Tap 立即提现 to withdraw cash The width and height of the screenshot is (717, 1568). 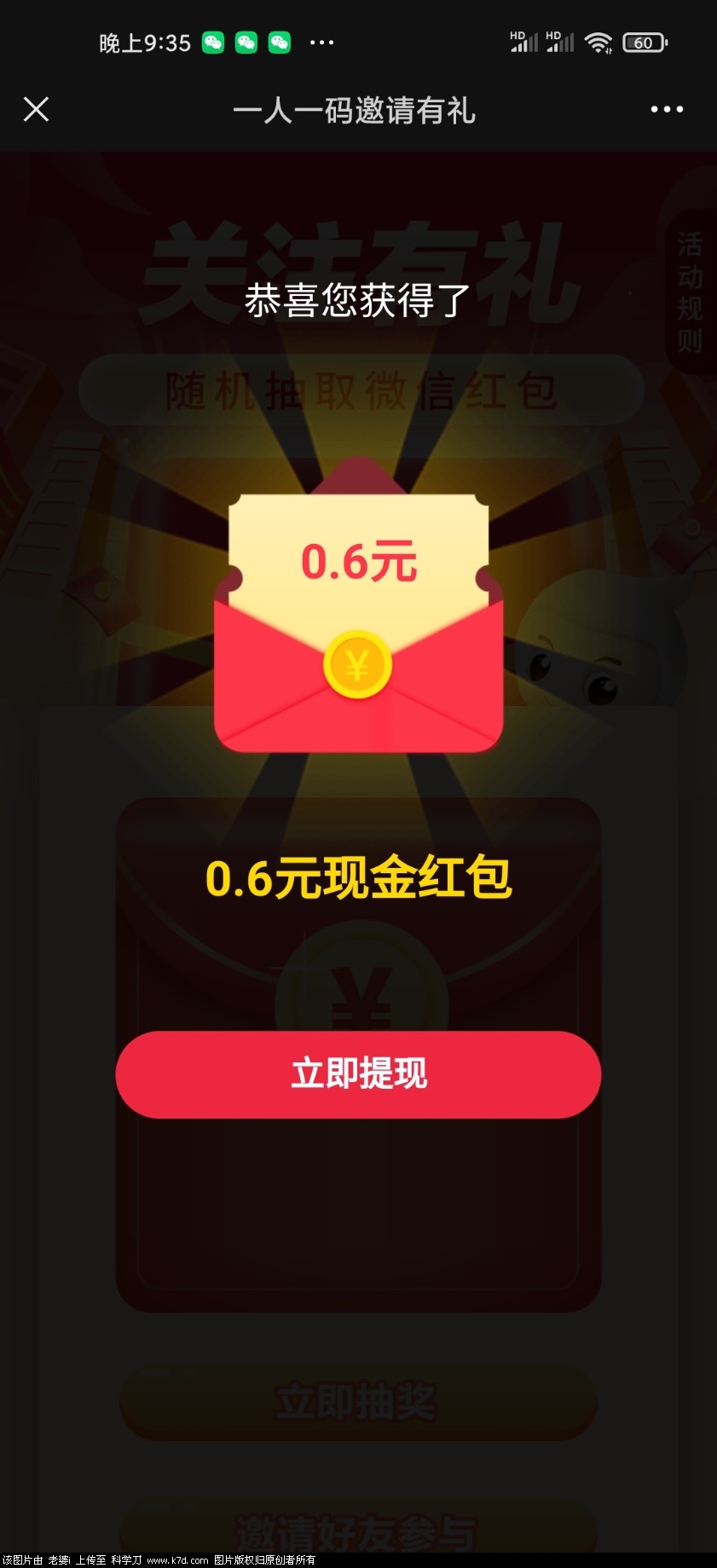[358, 1073]
